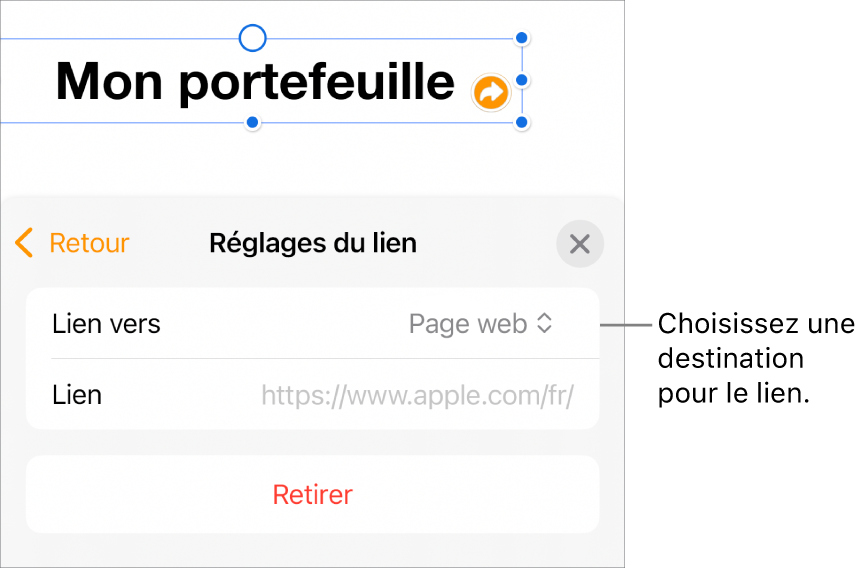This screenshot has height=569, width=865.
Task: Tap the orange link arrow icon
Action: point(491,93)
